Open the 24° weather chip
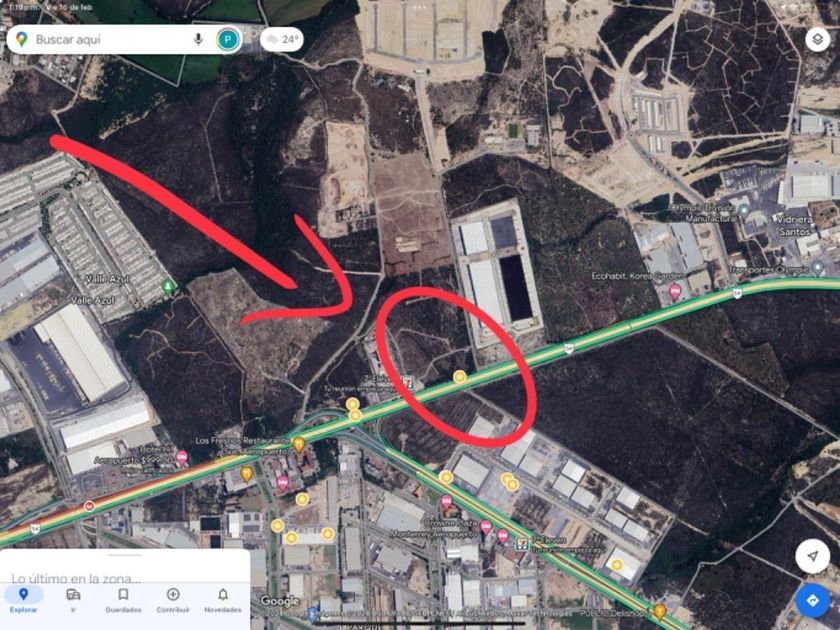 [x=282, y=40]
